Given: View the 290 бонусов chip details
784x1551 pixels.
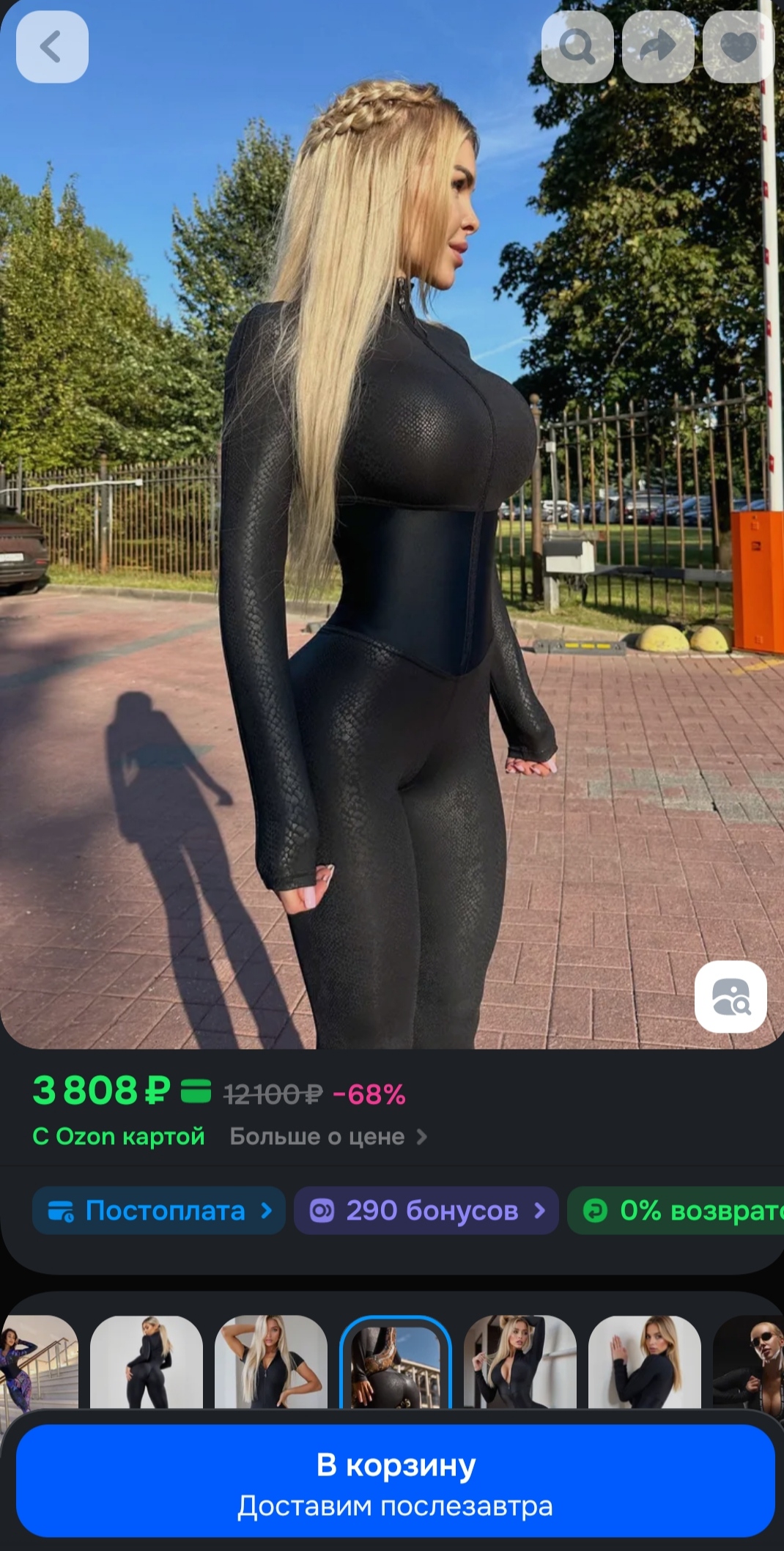Looking at the screenshot, I should [x=426, y=1210].
